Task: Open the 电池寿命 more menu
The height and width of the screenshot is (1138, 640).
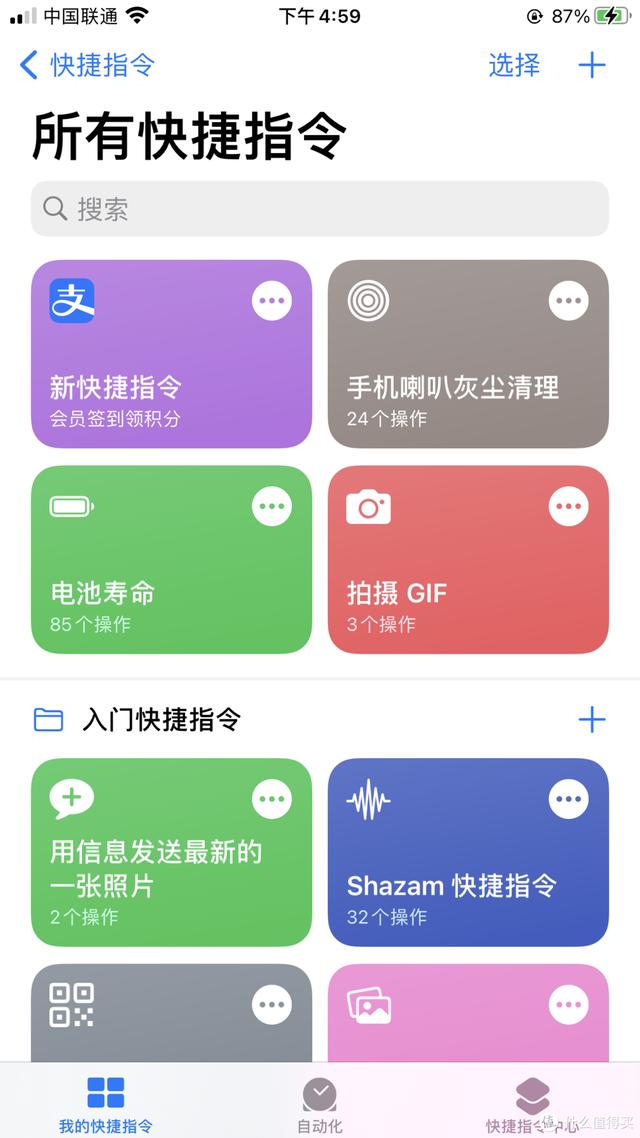Action: click(x=272, y=507)
